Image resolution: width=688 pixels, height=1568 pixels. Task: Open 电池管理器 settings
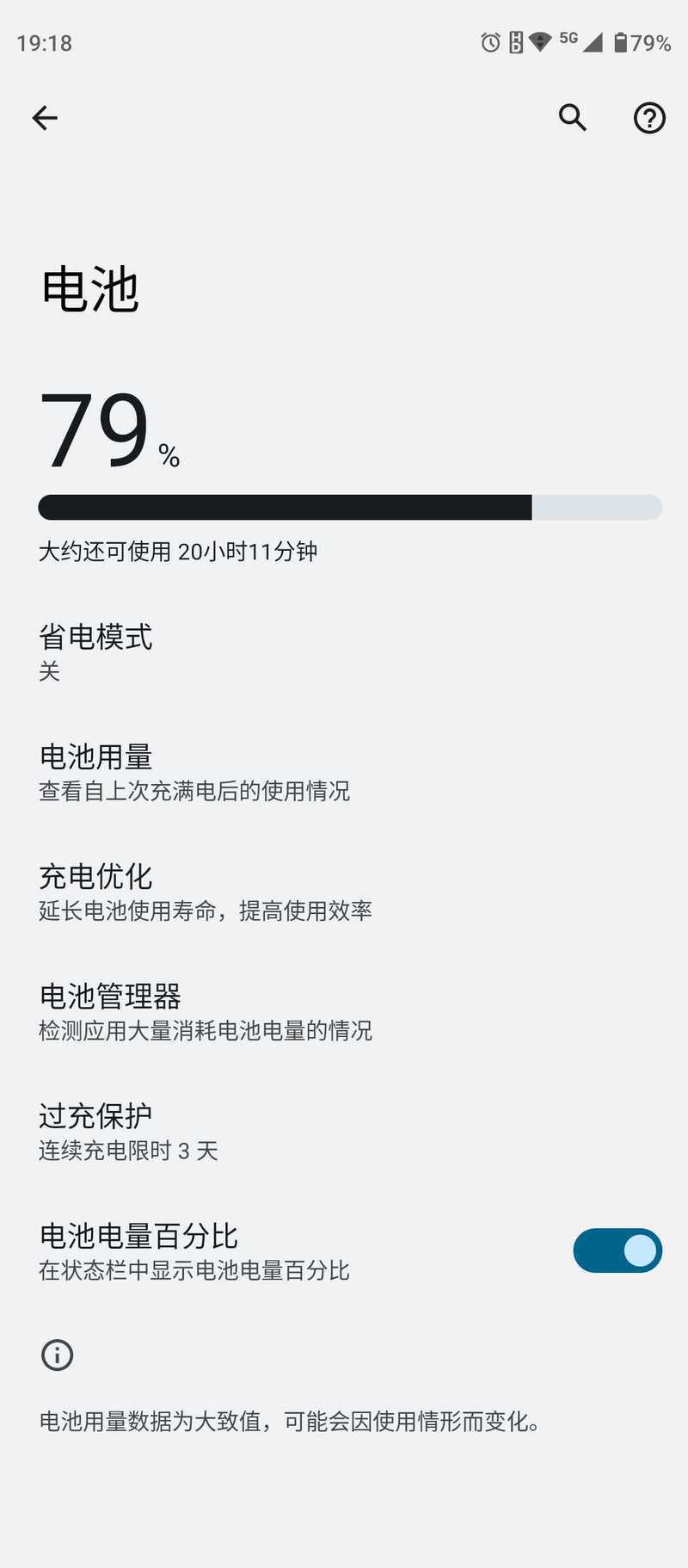click(344, 1011)
